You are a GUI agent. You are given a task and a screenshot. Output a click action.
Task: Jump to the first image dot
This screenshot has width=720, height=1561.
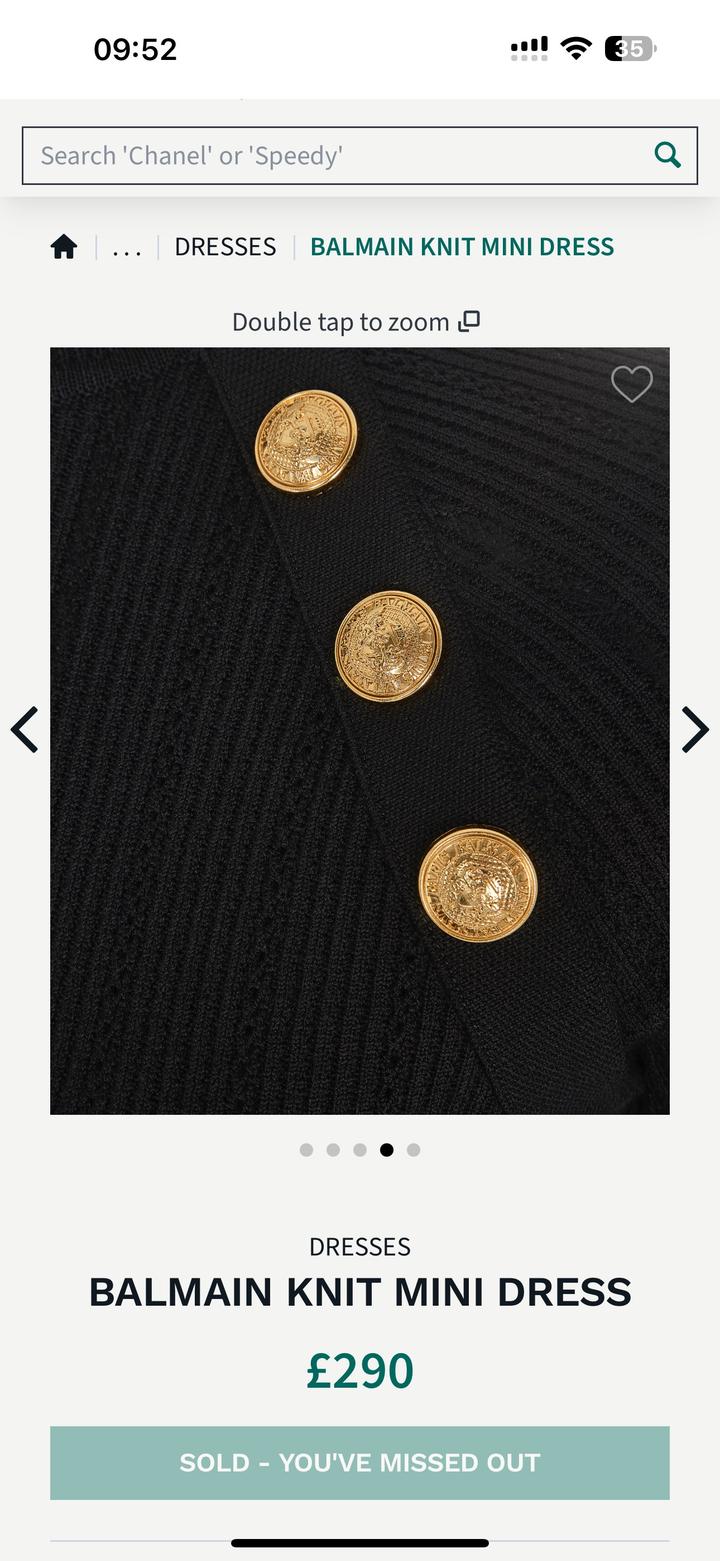coord(306,1150)
